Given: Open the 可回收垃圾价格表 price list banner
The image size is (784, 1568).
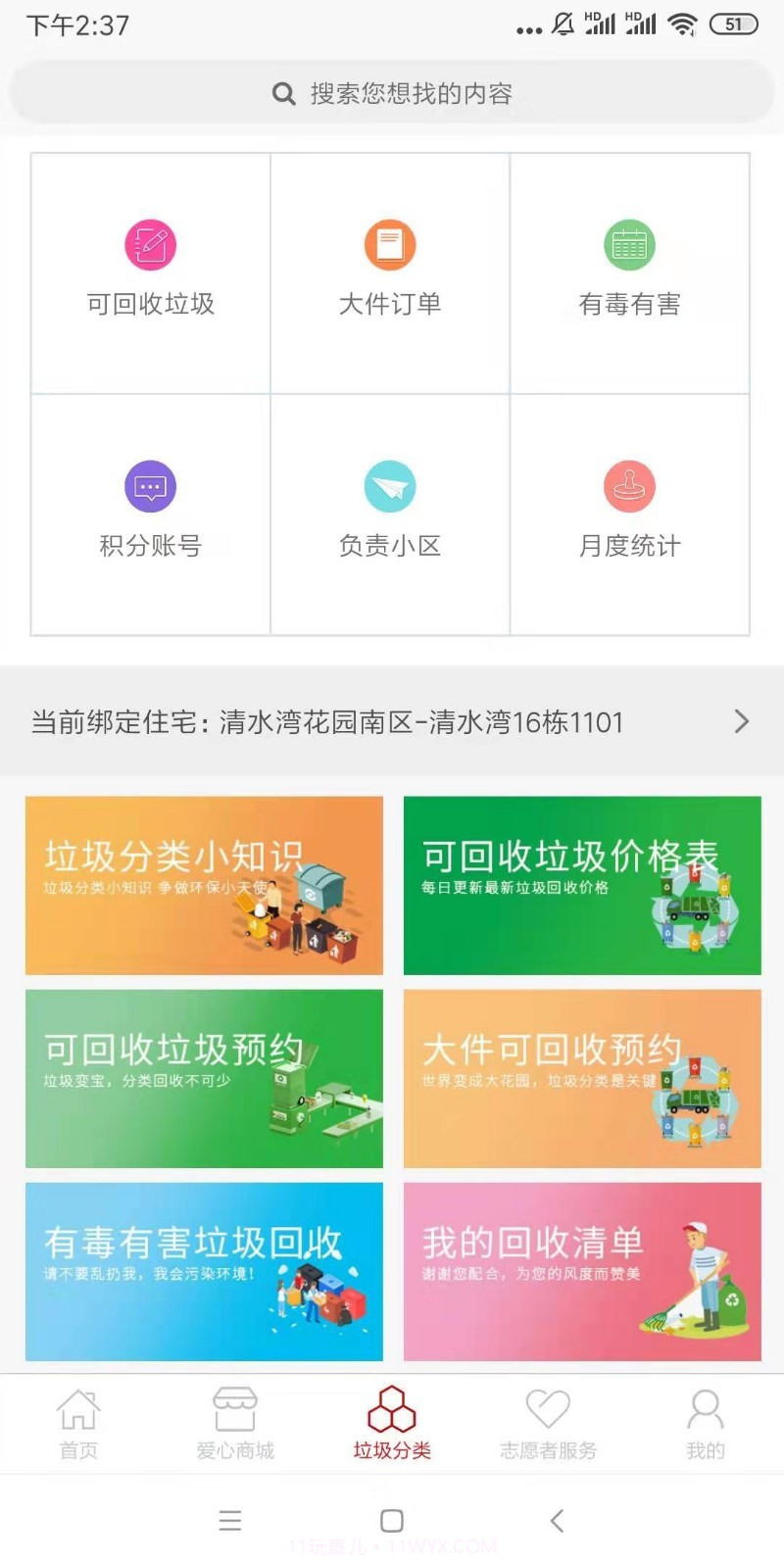Looking at the screenshot, I should tap(581, 885).
